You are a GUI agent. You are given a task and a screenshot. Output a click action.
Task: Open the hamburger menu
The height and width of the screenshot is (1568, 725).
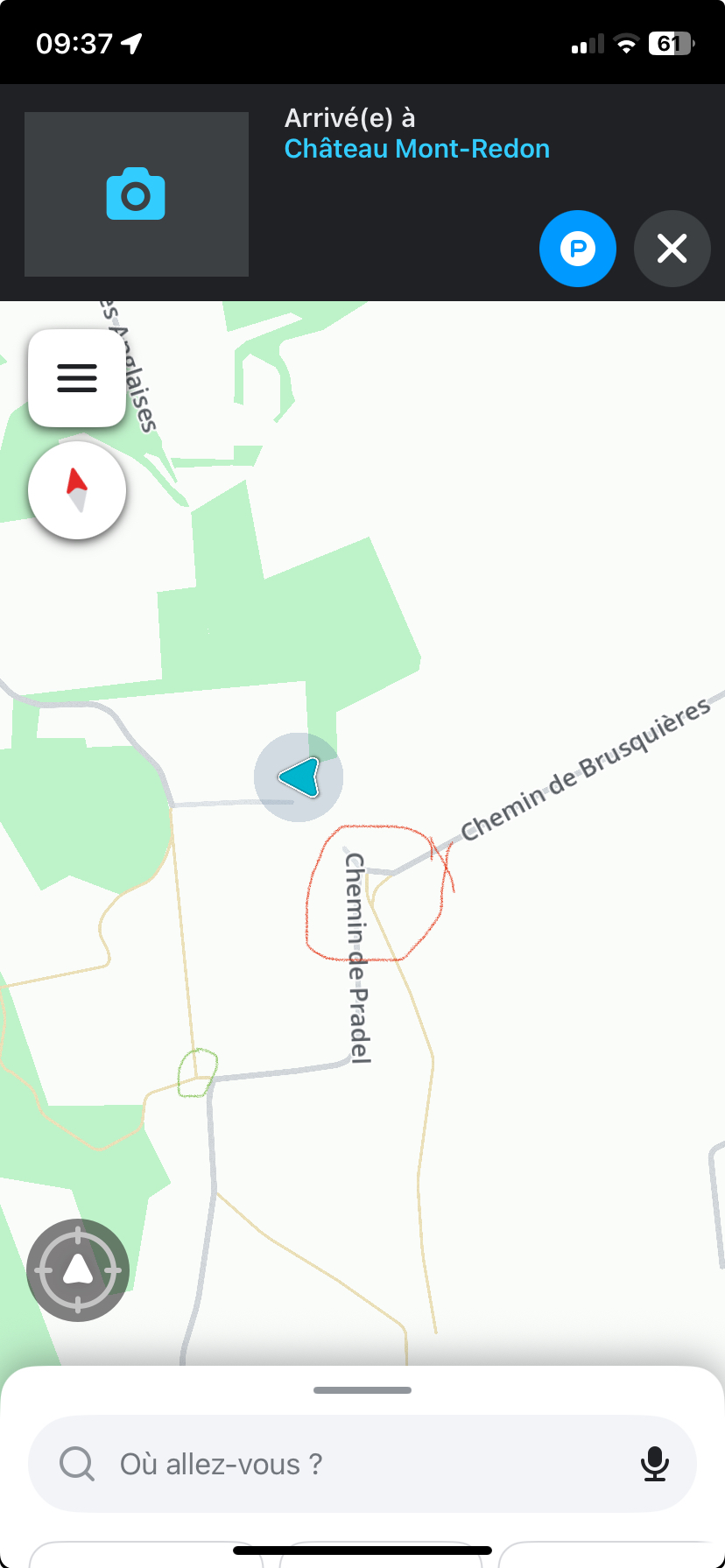(x=77, y=378)
